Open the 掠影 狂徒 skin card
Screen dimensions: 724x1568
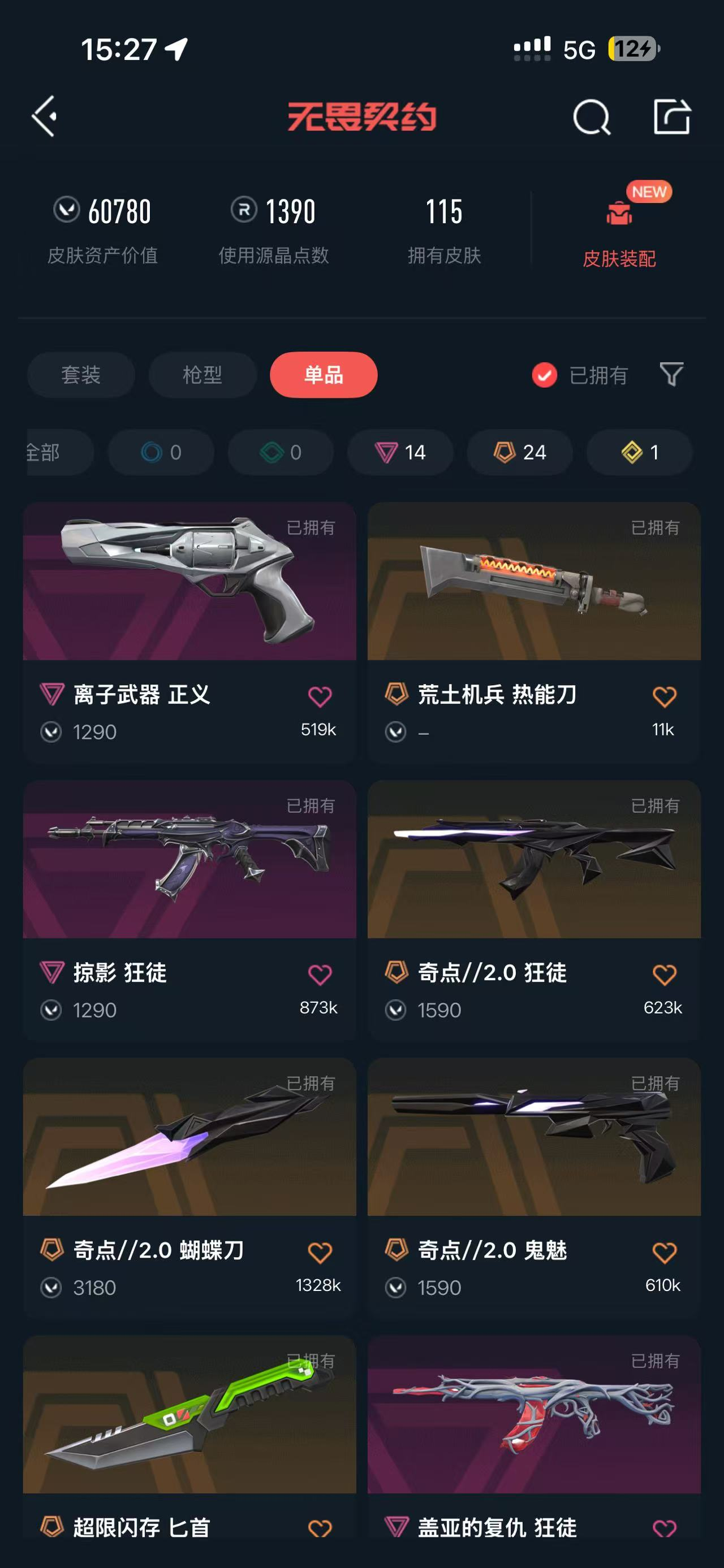click(189, 882)
